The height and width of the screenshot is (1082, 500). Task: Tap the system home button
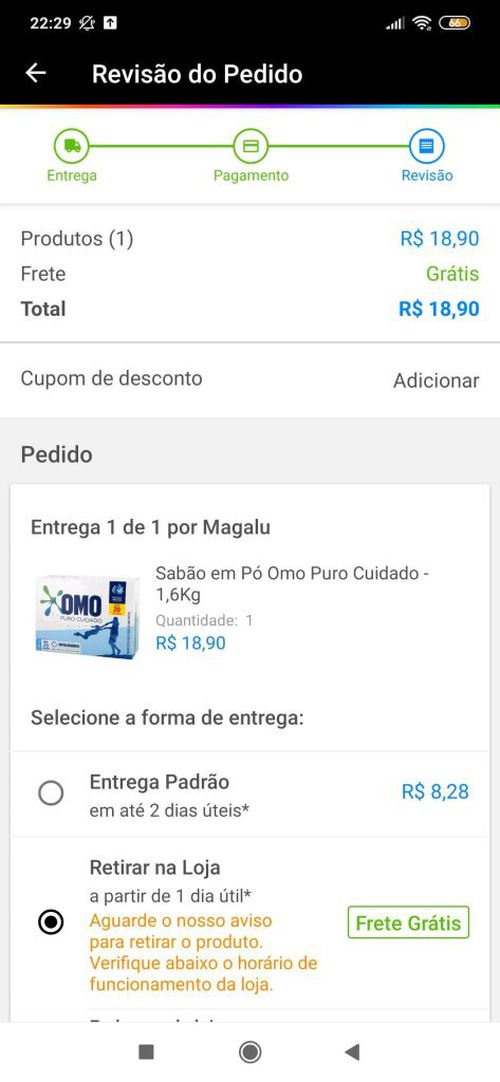tap(250, 1052)
